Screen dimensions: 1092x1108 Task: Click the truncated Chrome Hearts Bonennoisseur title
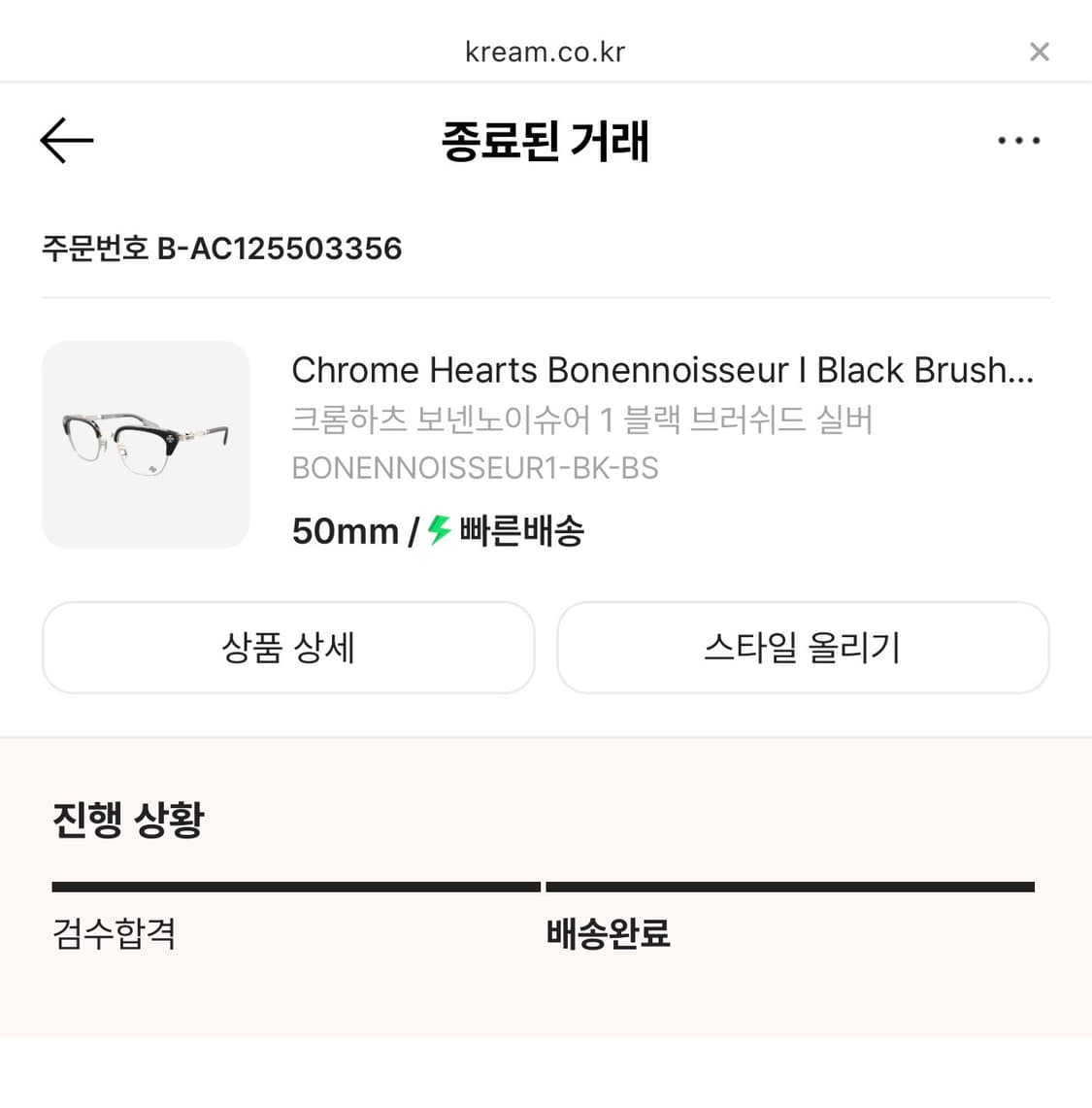point(664,370)
